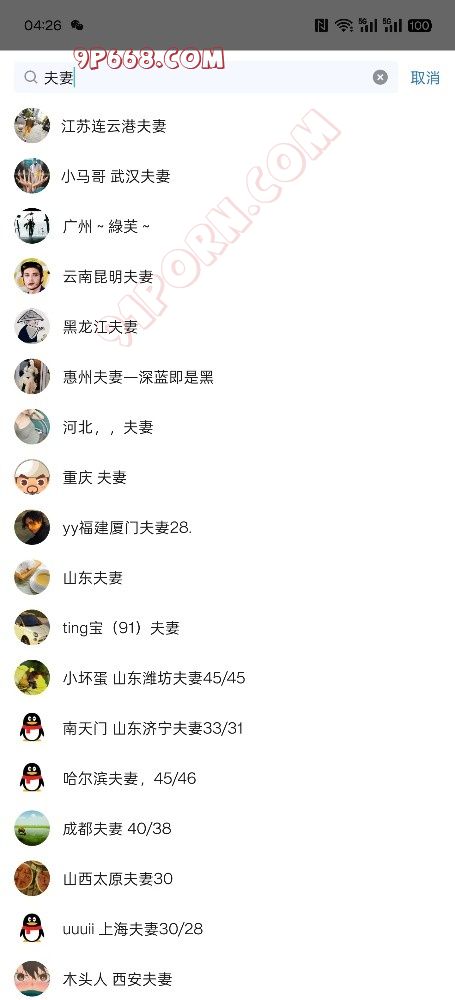The width and height of the screenshot is (455, 1000).
Task: Focus the search field containing 夫妻
Action: point(205,78)
